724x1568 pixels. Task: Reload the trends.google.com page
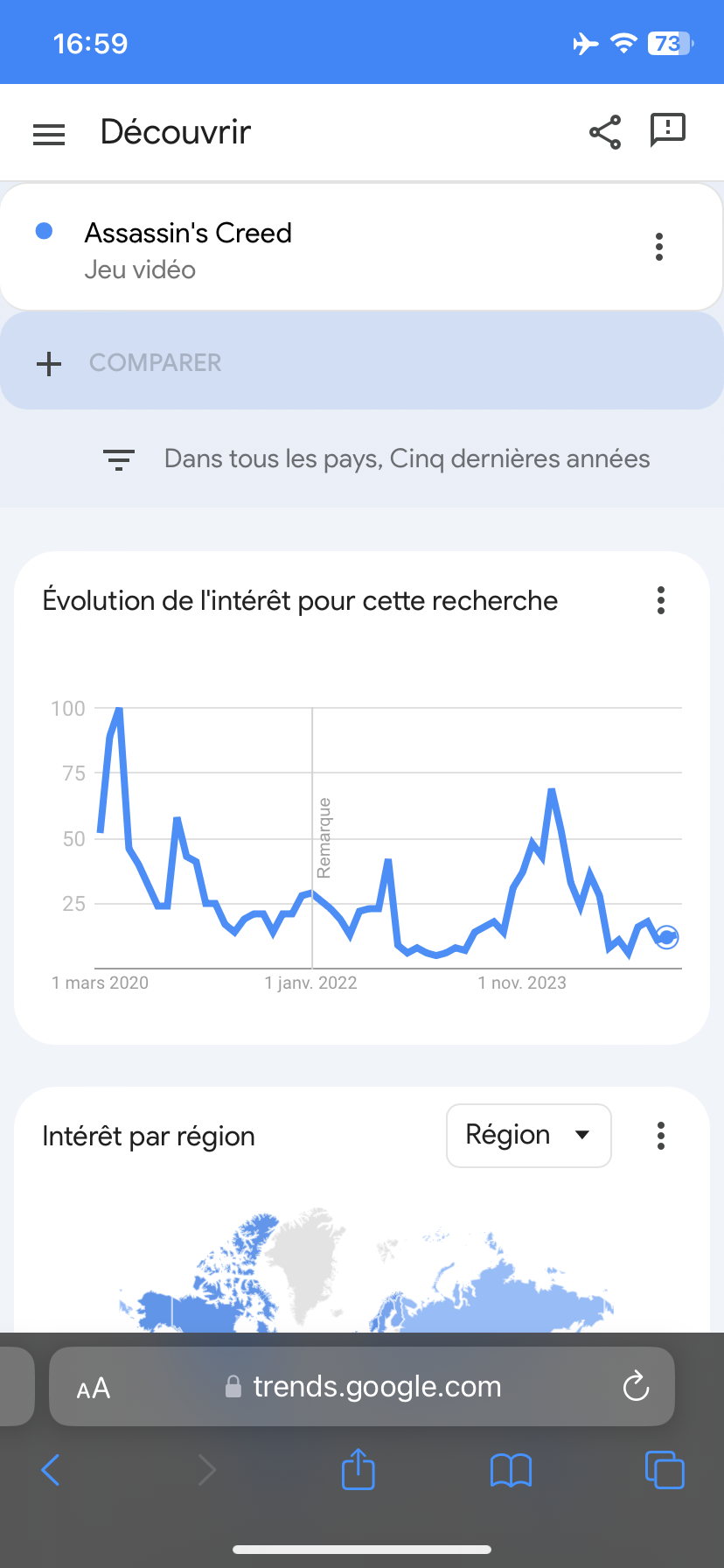(636, 1386)
